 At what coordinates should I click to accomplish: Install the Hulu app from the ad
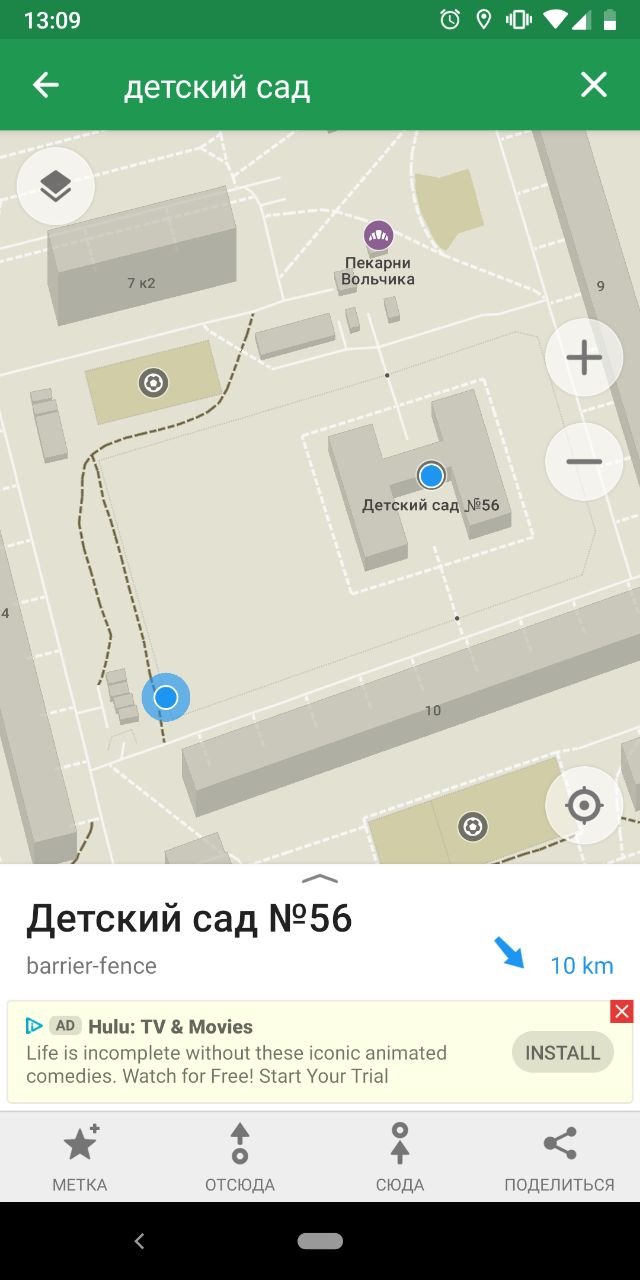(x=563, y=1053)
